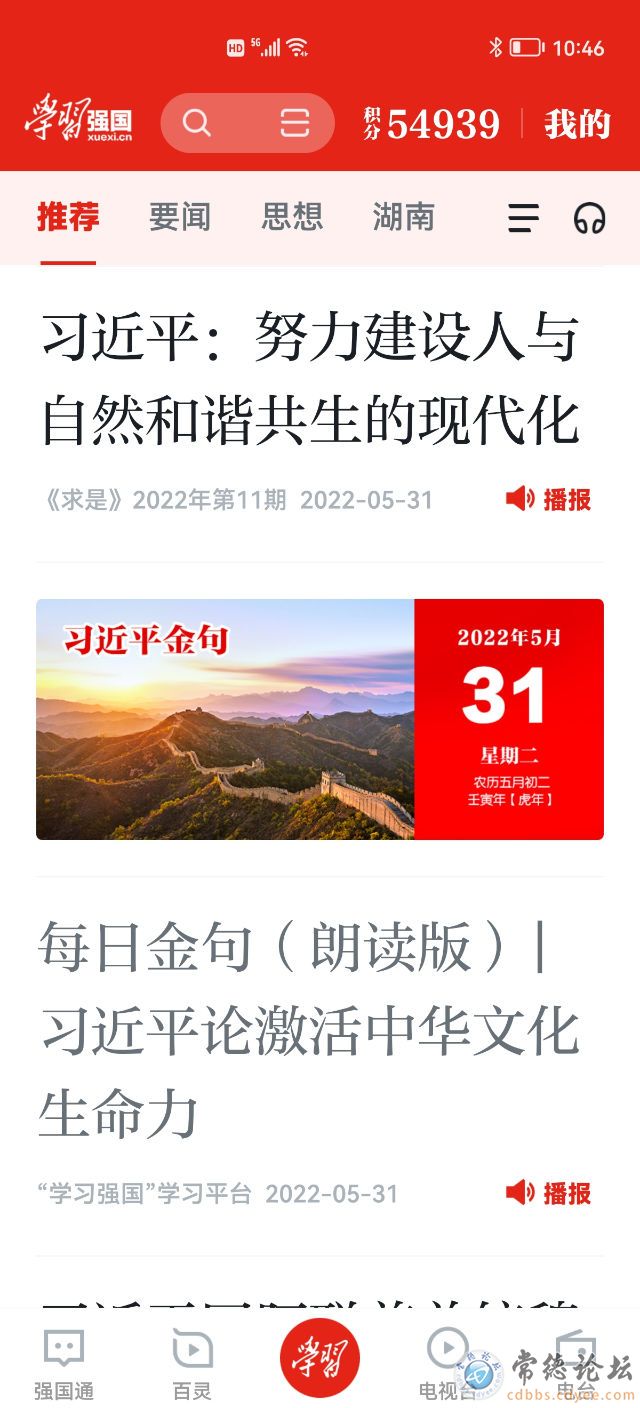Switch to the 湖南 tab

point(404,217)
